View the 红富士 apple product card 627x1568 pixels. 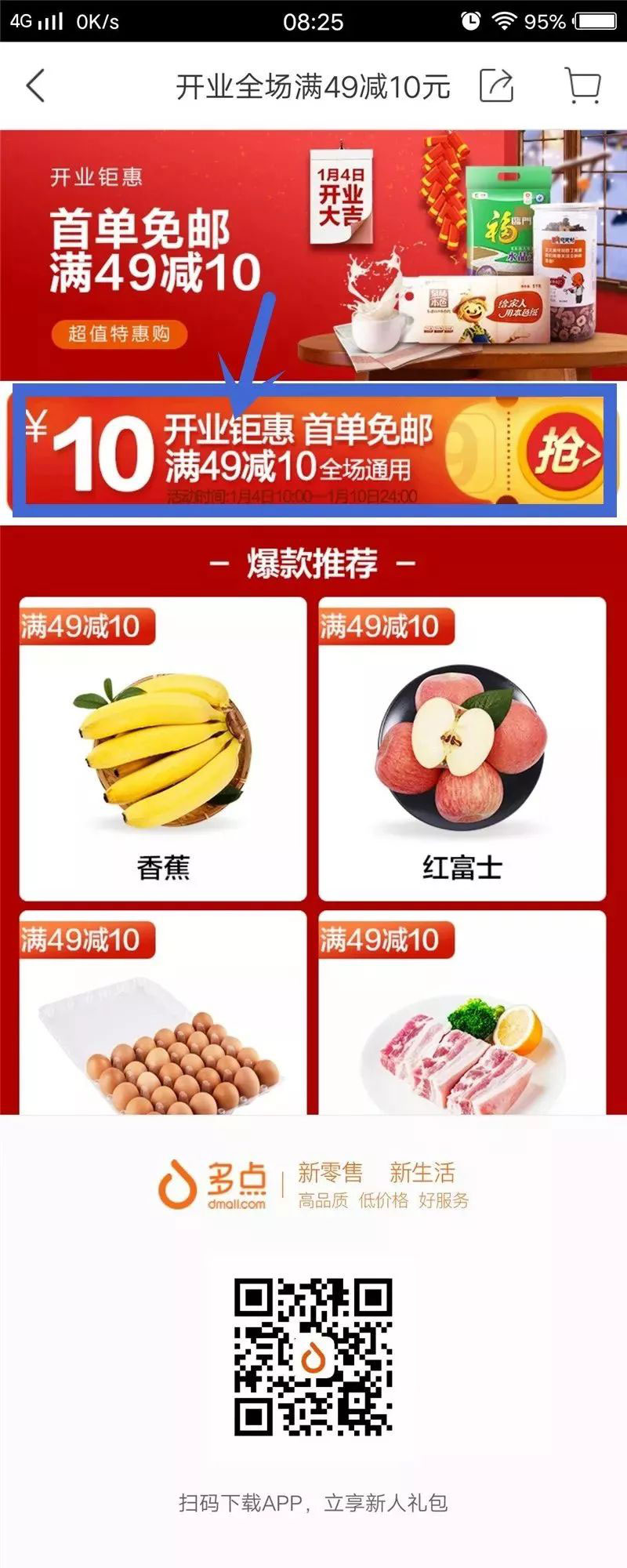tap(462, 749)
